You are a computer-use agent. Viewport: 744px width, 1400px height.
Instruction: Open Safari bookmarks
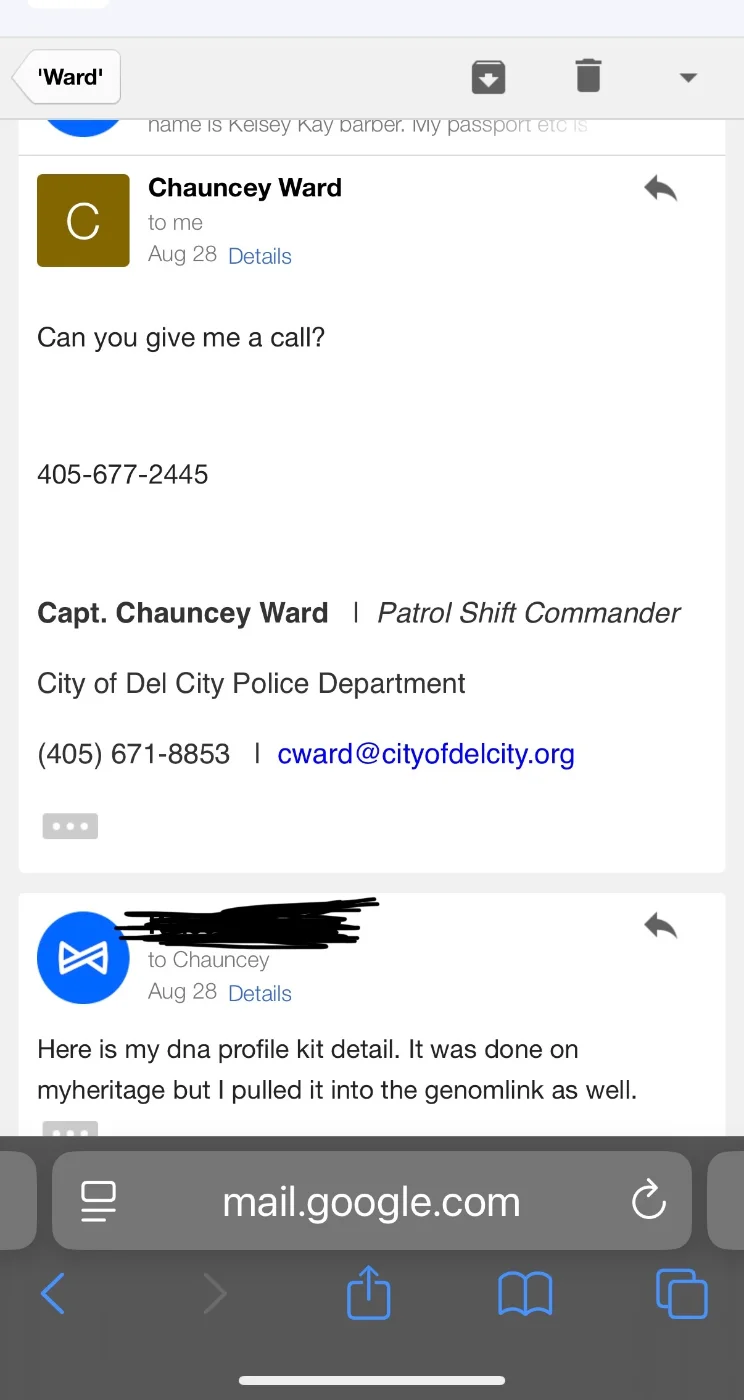(525, 1294)
